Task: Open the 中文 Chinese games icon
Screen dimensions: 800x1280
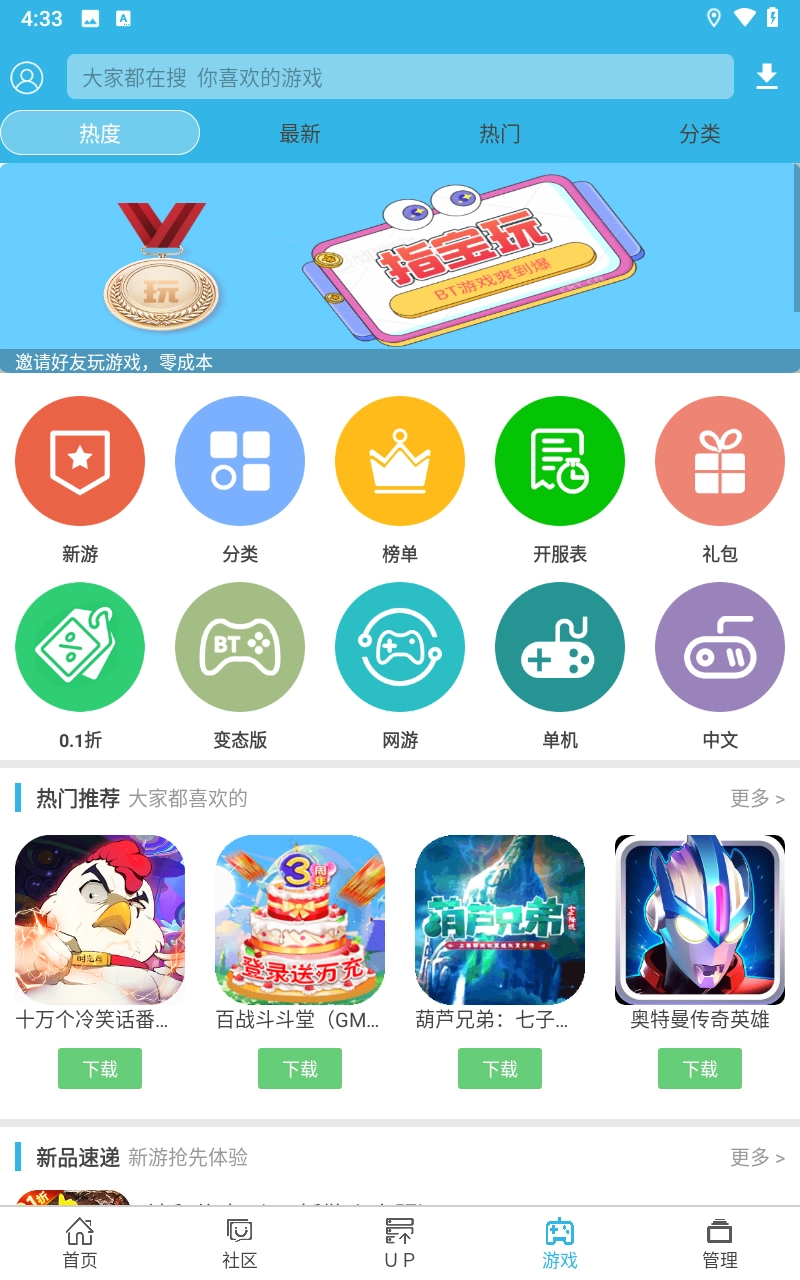Action: (720, 646)
